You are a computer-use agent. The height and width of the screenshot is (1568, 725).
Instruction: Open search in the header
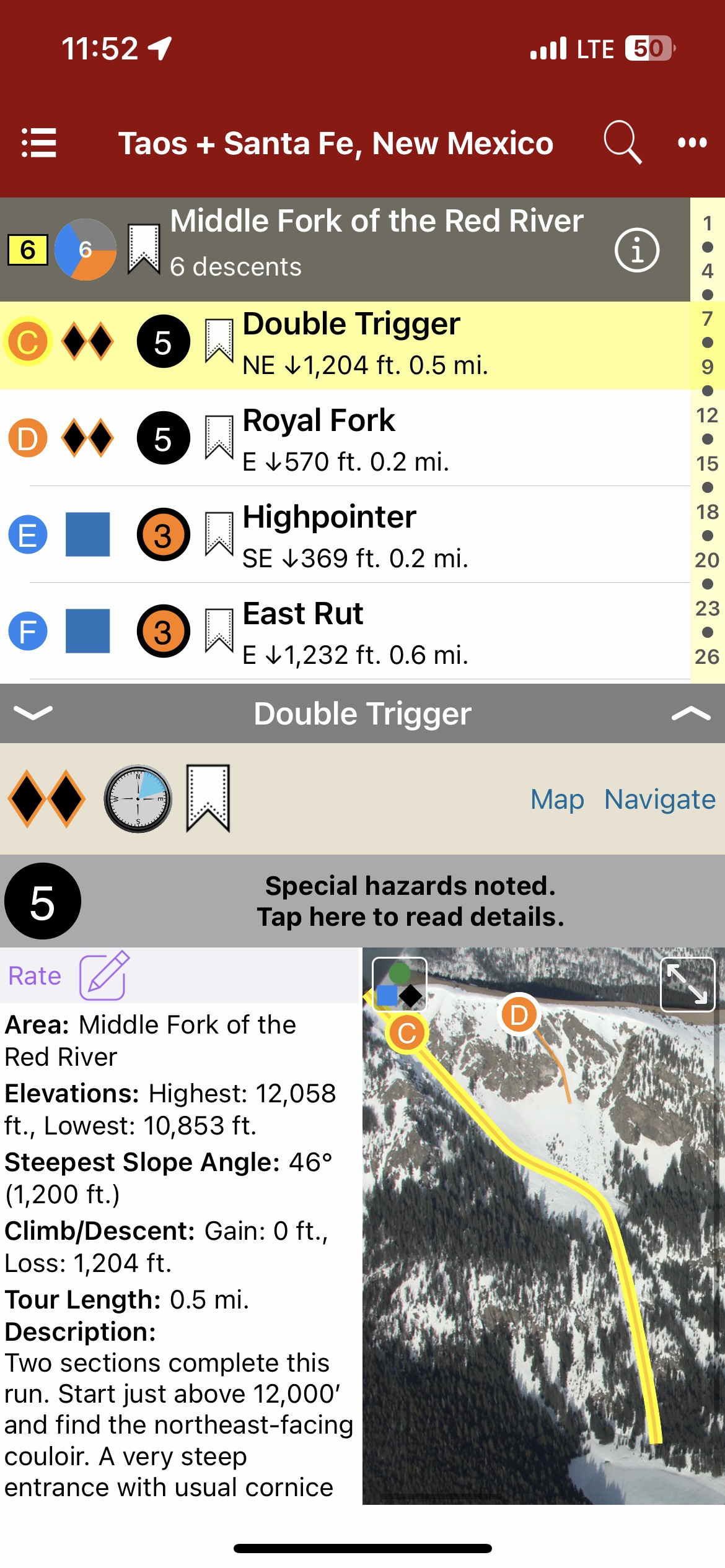coord(622,142)
